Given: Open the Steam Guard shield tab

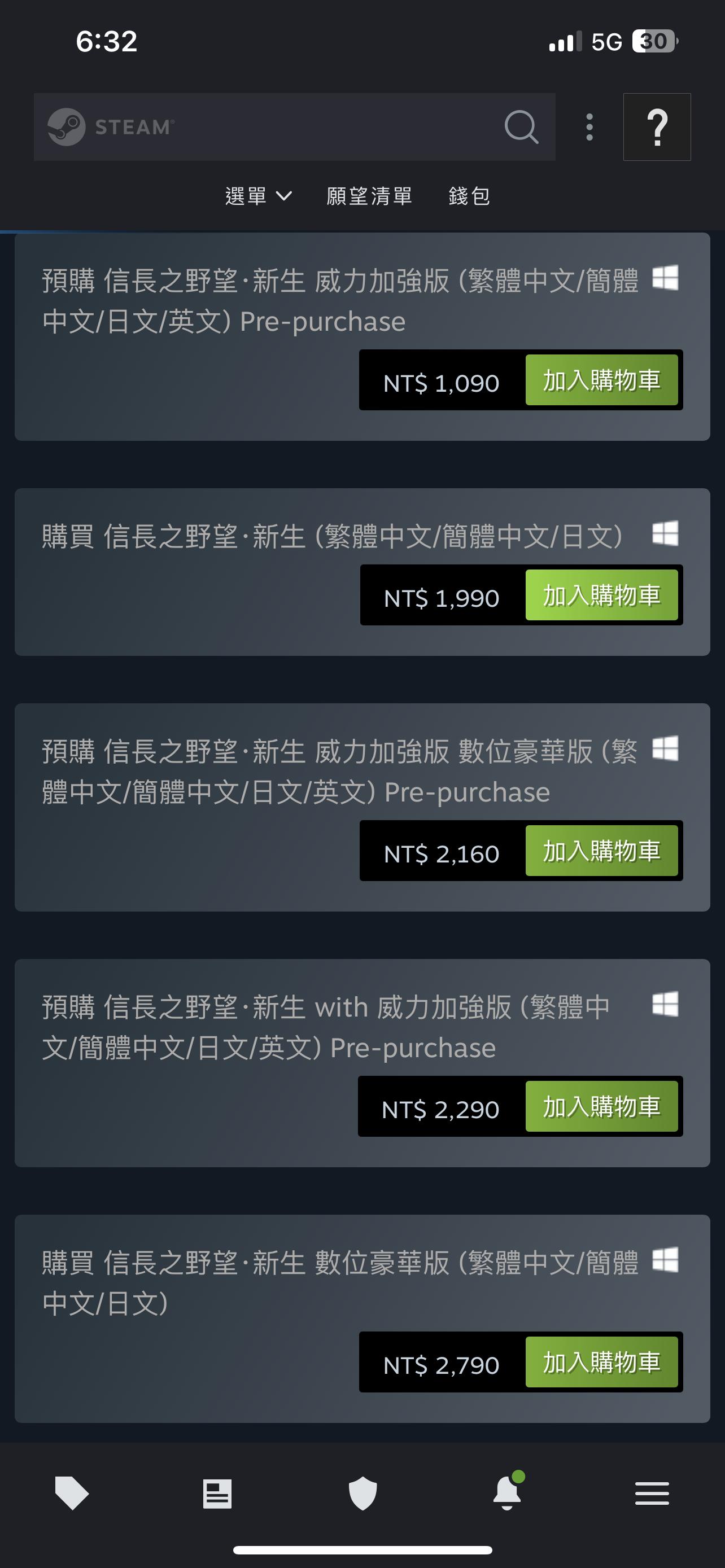Looking at the screenshot, I should (362, 1493).
